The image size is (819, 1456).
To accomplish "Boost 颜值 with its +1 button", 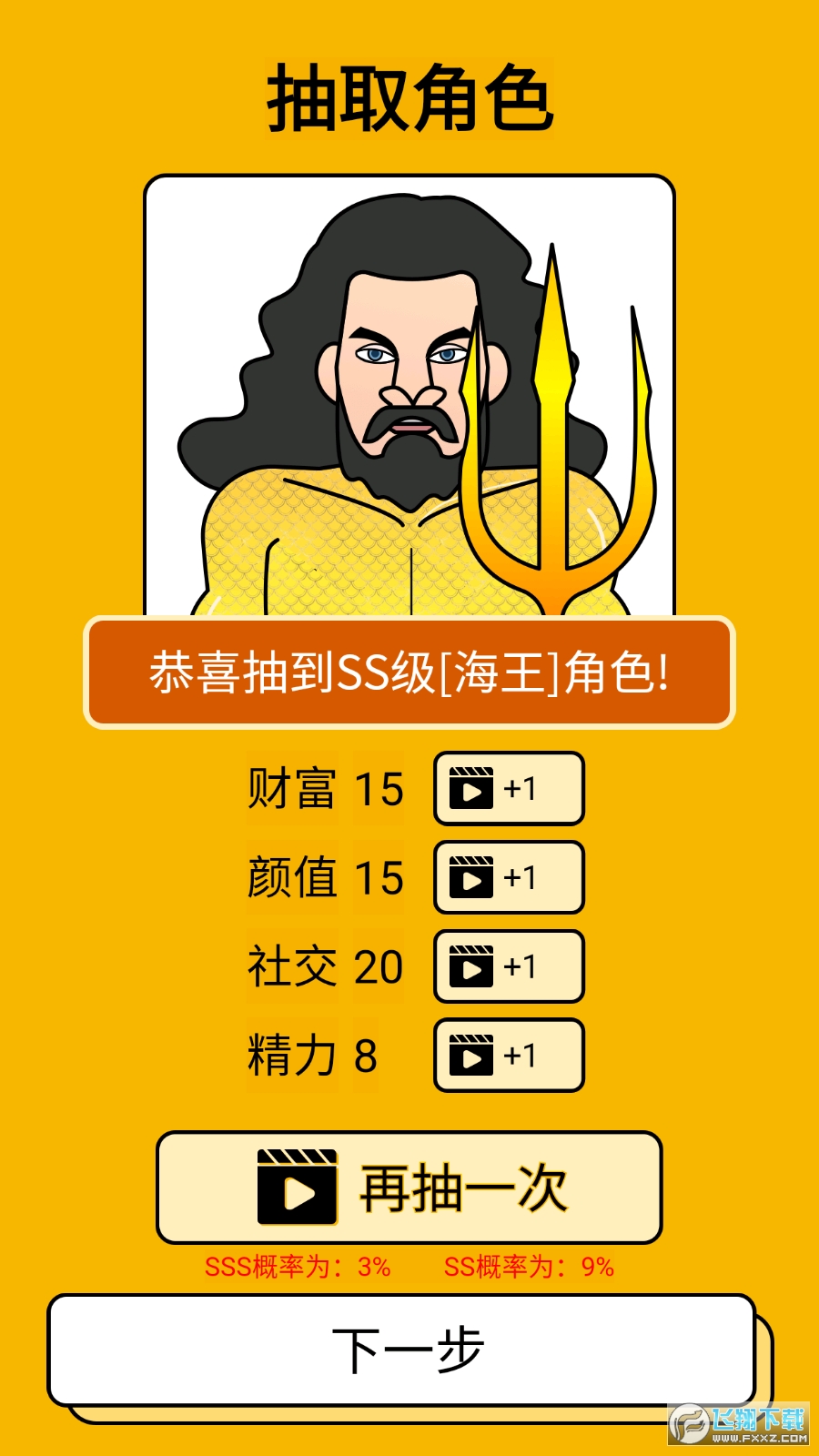I will (509, 877).
